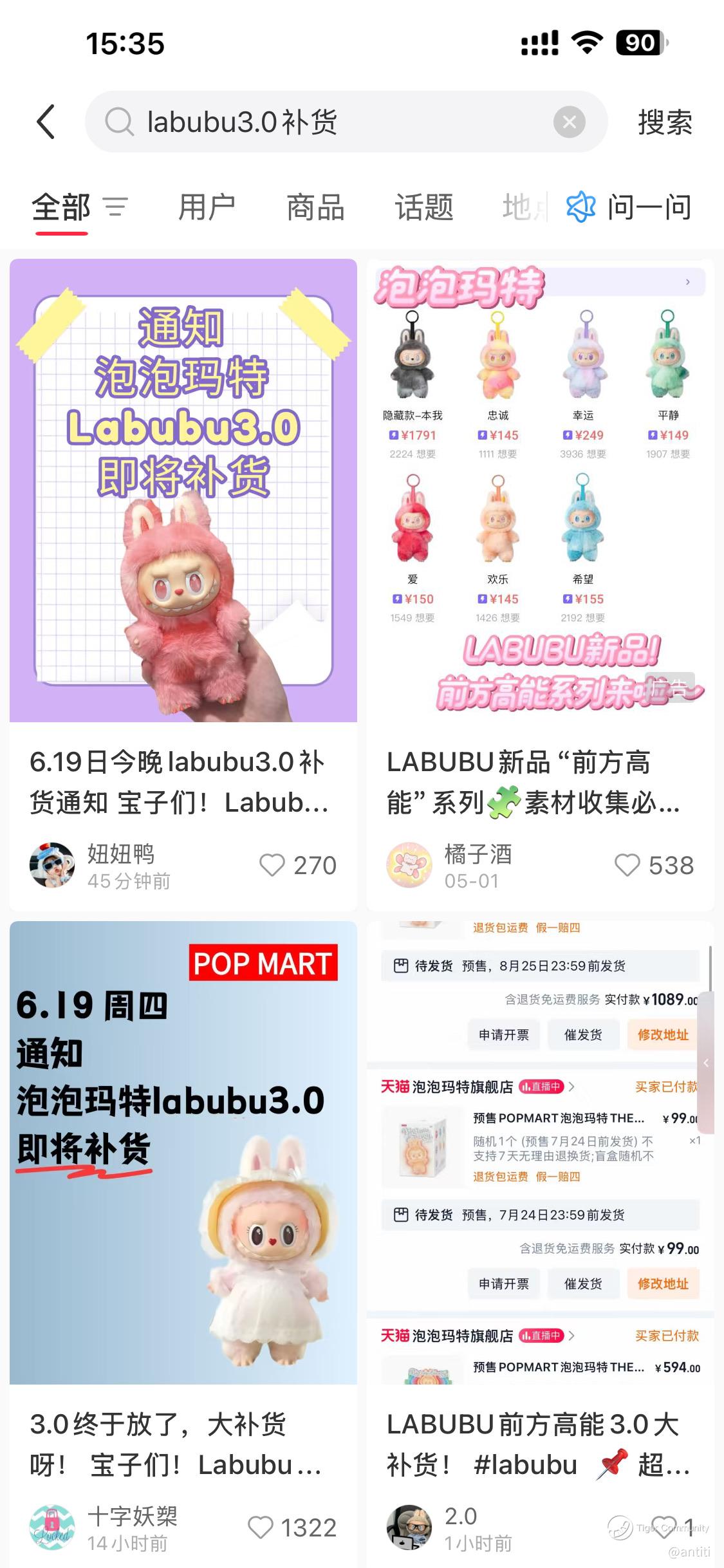
Task: View 橘子酒's profile avatar
Action: [409, 865]
